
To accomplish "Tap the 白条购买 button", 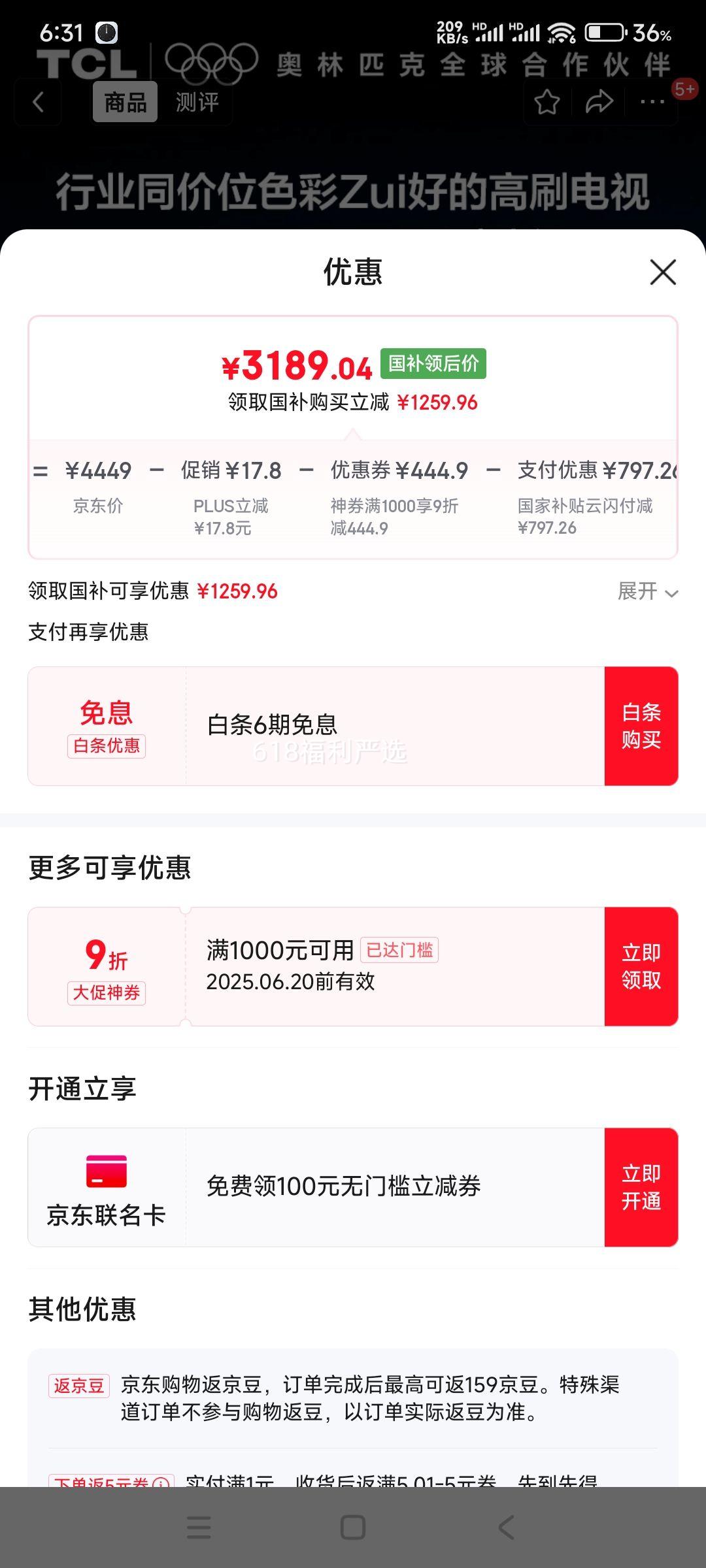I will pyautogui.click(x=641, y=726).
